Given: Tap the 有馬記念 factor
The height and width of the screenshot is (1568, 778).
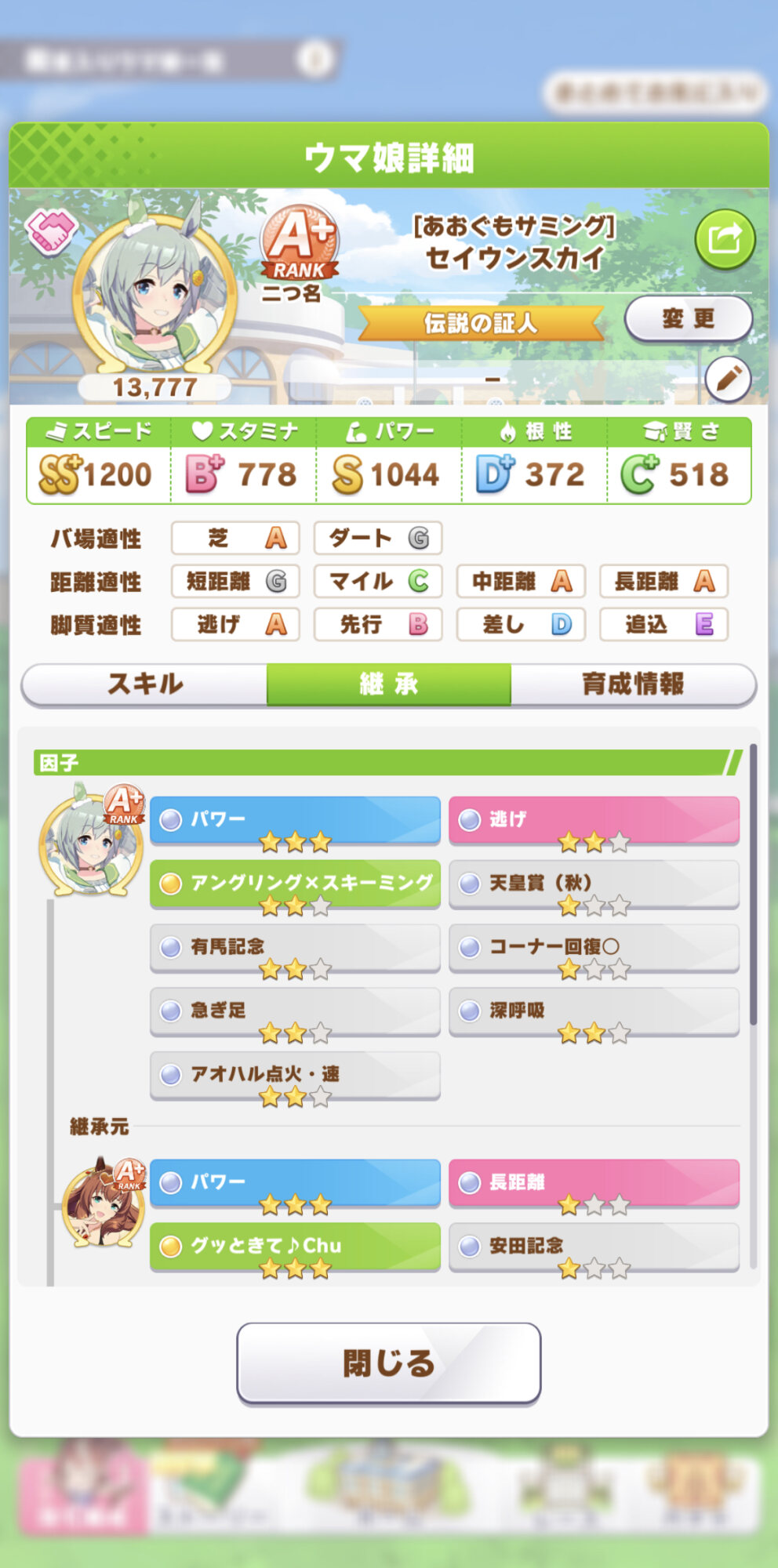Looking at the screenshot, I should 295,948.
